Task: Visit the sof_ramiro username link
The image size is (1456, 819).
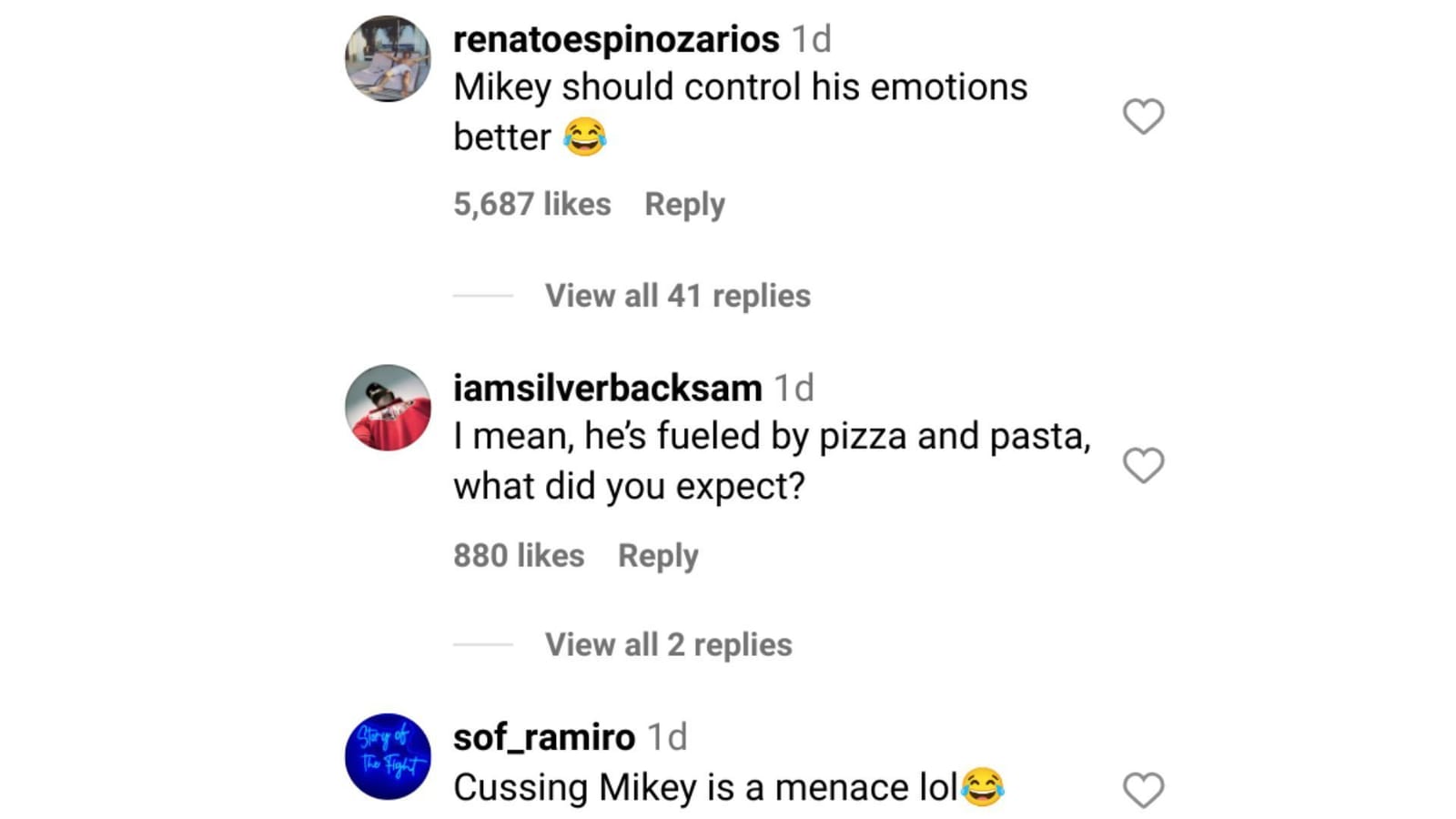Action: tap(543, 737)
